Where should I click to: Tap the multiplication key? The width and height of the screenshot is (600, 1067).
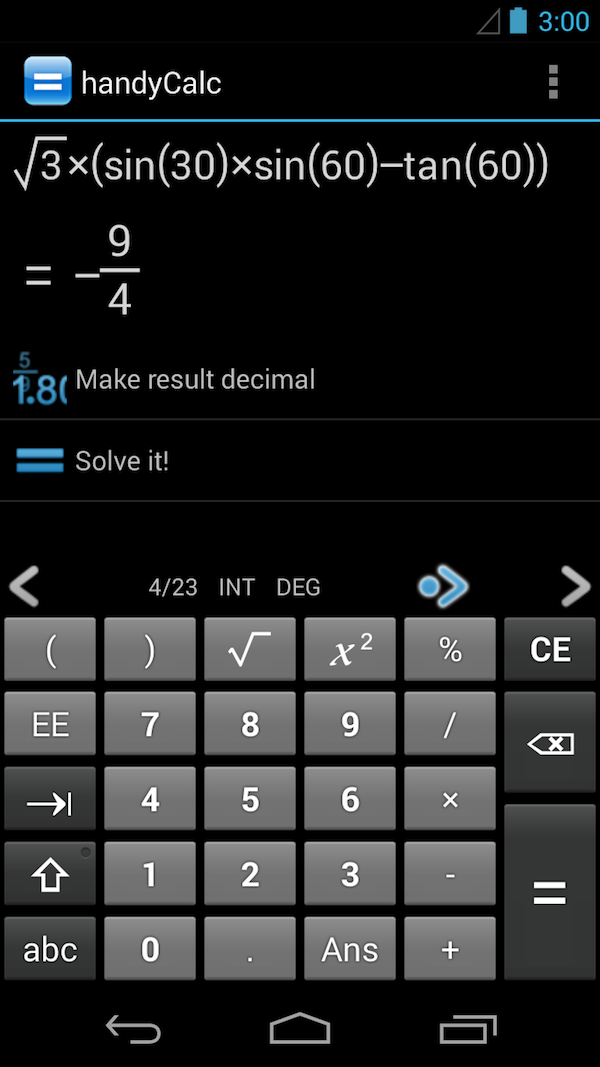[x=450, y=799]
